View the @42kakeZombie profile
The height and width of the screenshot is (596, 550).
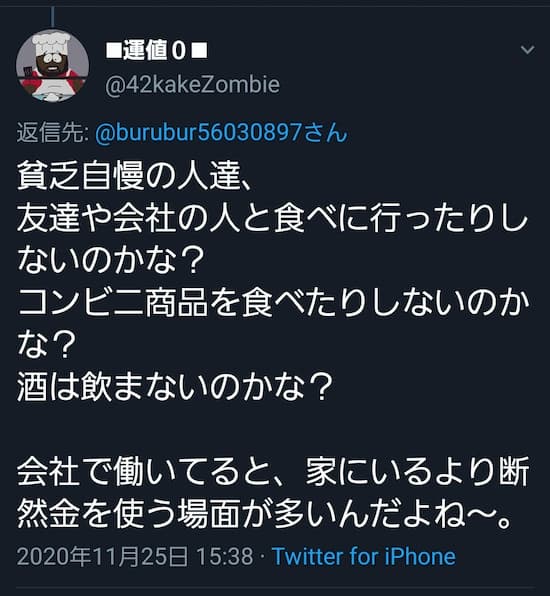click(x=192, y=85)
